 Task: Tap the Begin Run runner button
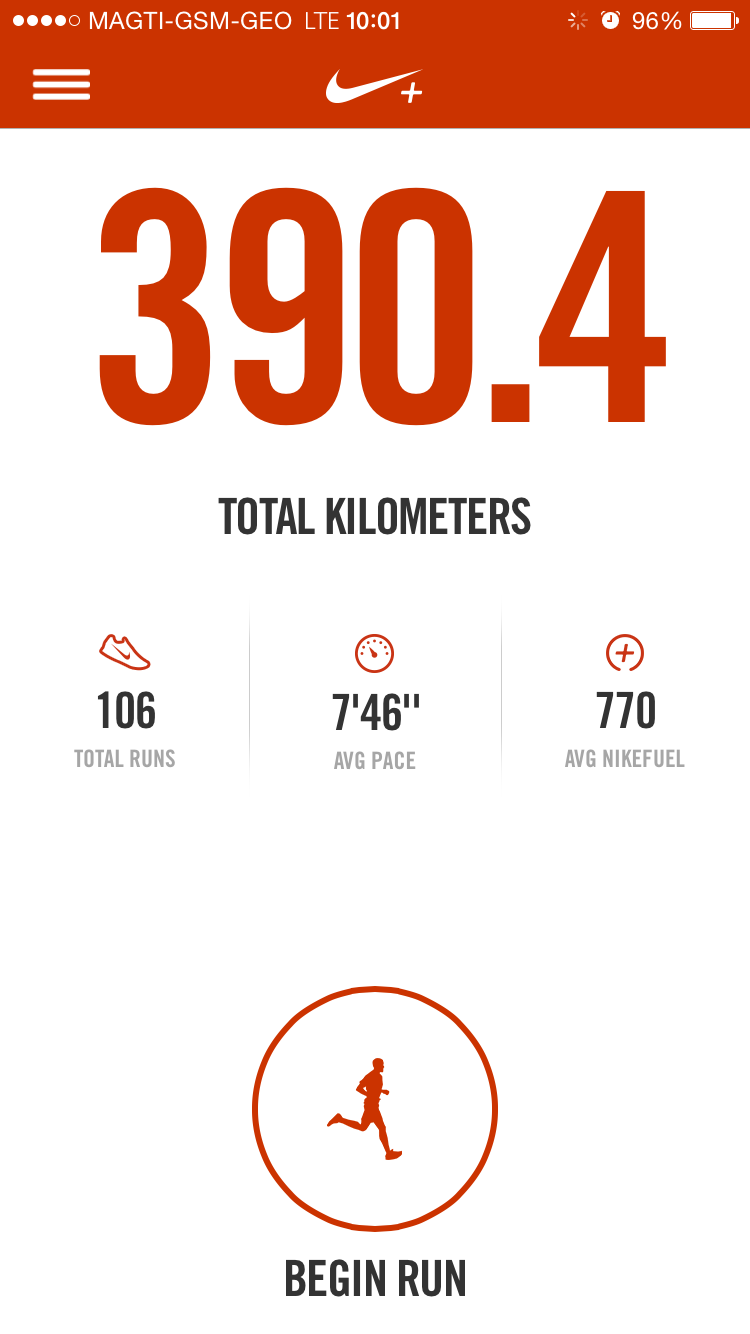[x=375, y=1107]
